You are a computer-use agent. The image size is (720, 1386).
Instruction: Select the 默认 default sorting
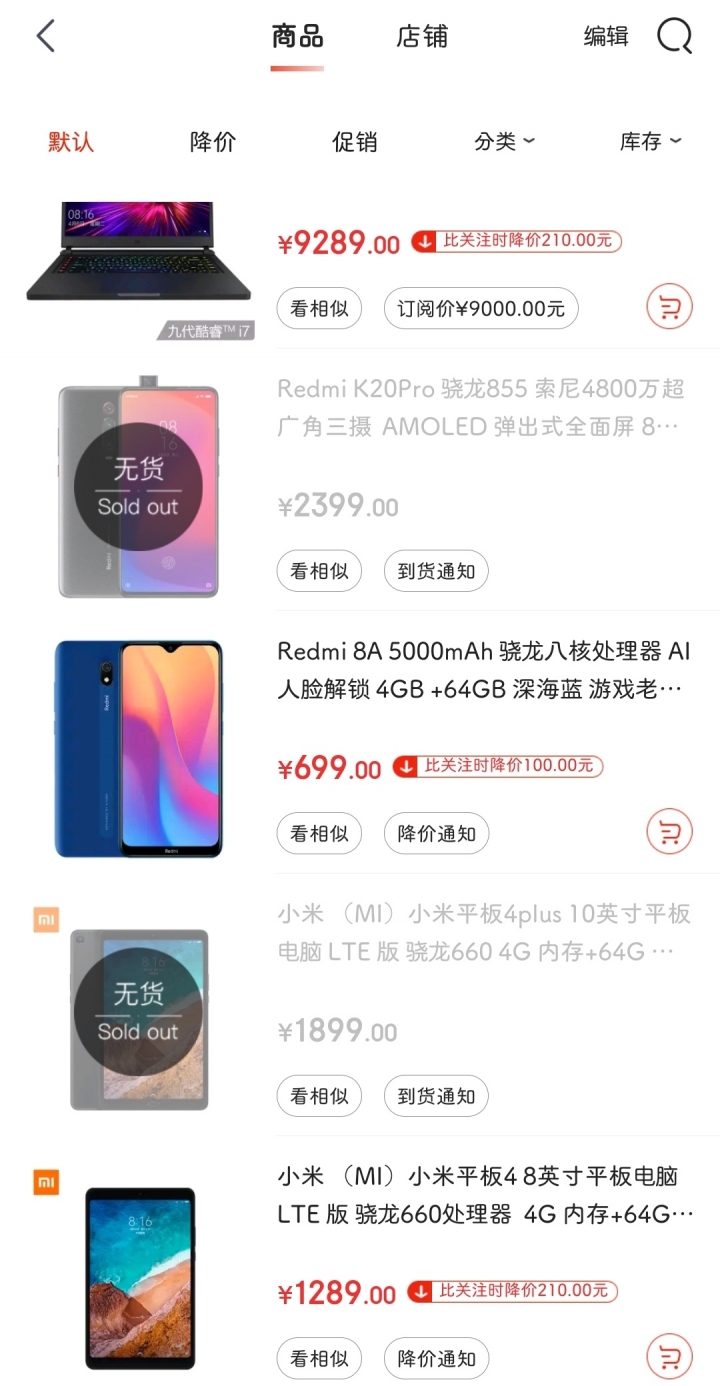point(71,142)
